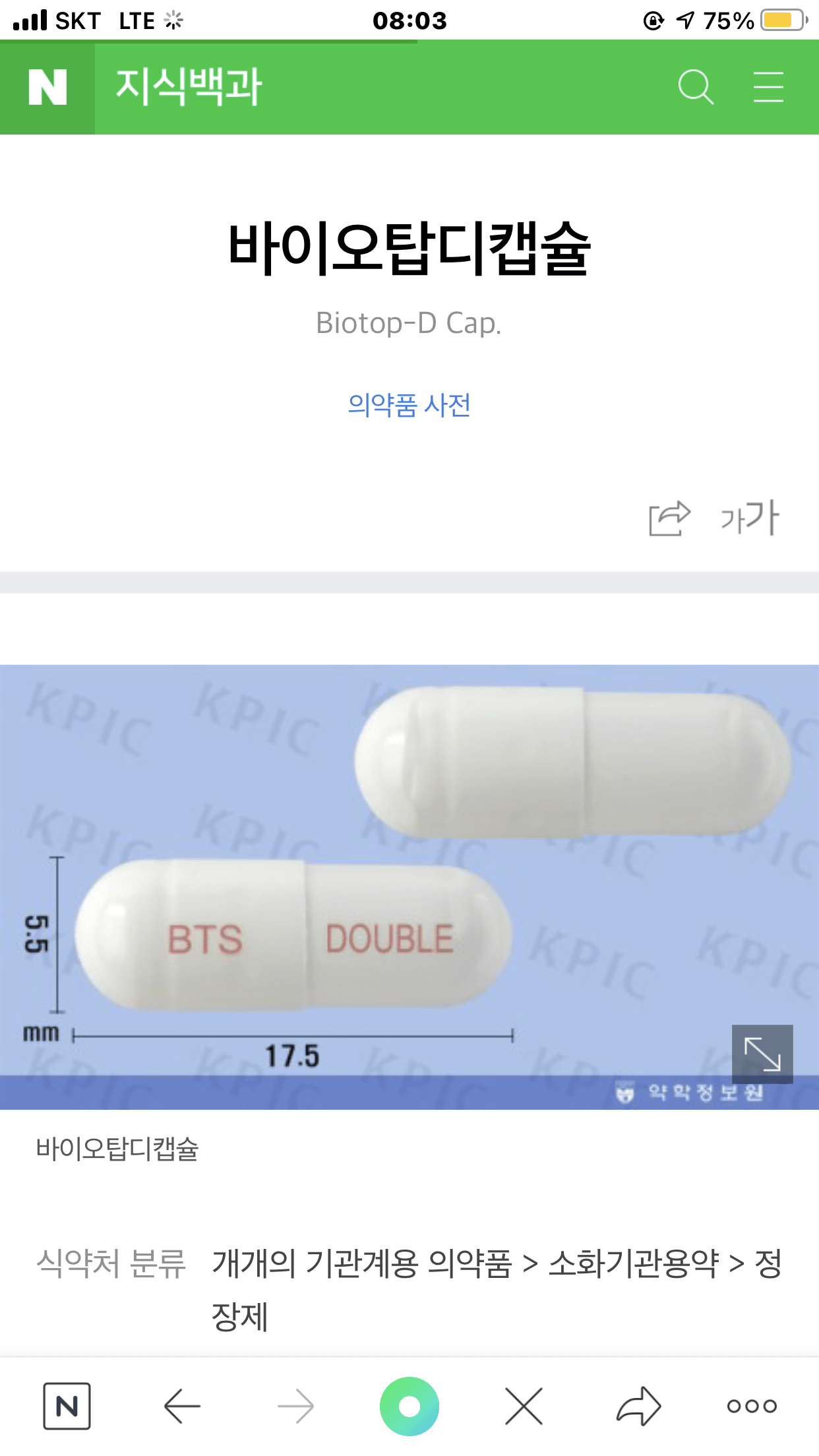Open the search magnifier icon
The width and height of the screenshot is (819, 1456).
coord(696,87)
